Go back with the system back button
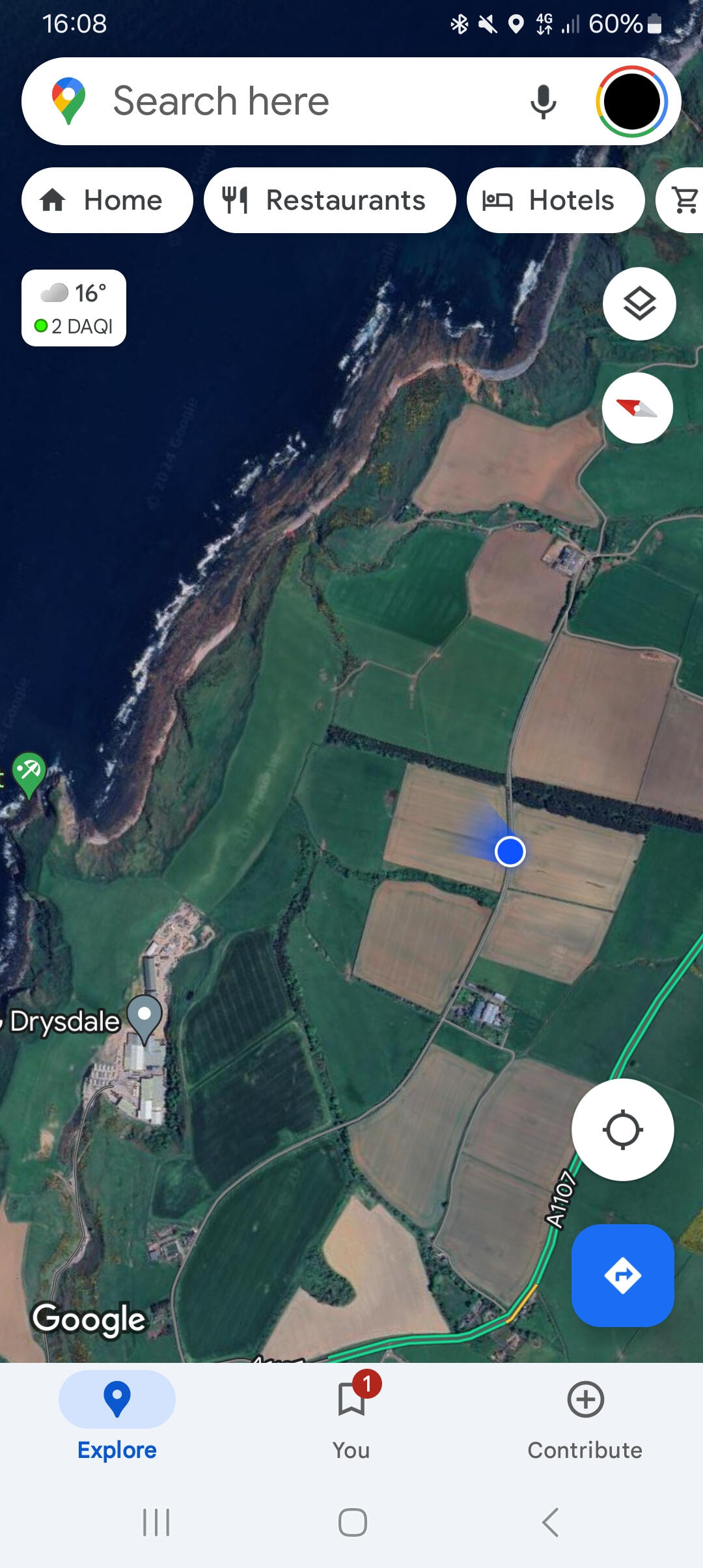 click(x=550, y=1522)
